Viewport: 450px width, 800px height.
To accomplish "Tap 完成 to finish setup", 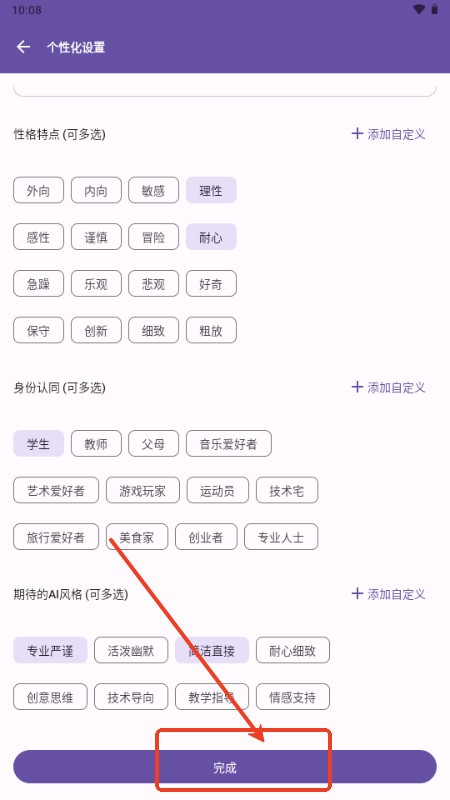I will pyautogui.click(x=224, y=767).
